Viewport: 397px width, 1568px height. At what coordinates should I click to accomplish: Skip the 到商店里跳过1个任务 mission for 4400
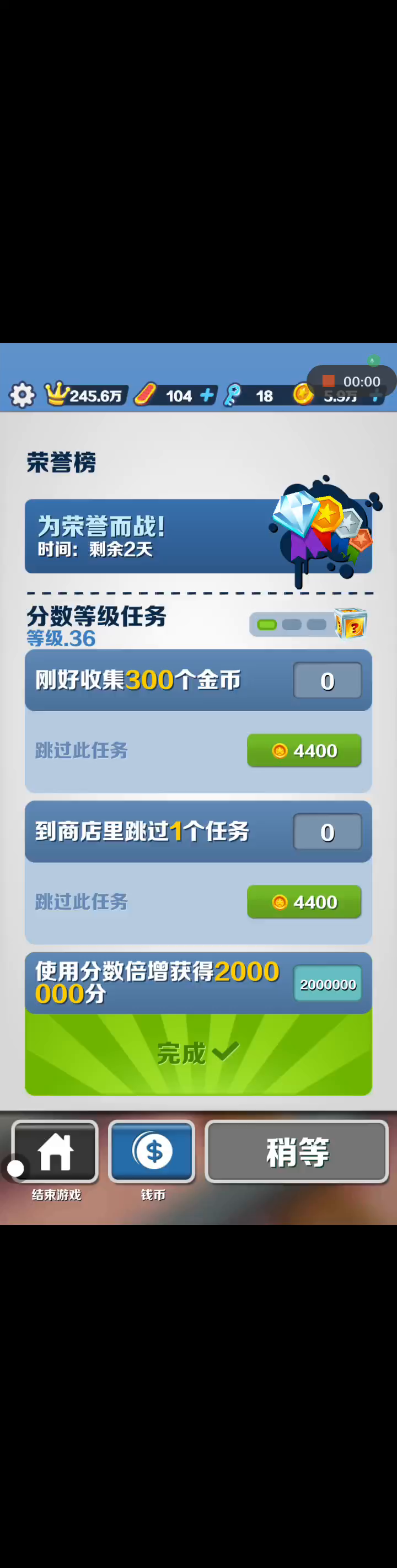pos(304,901)
